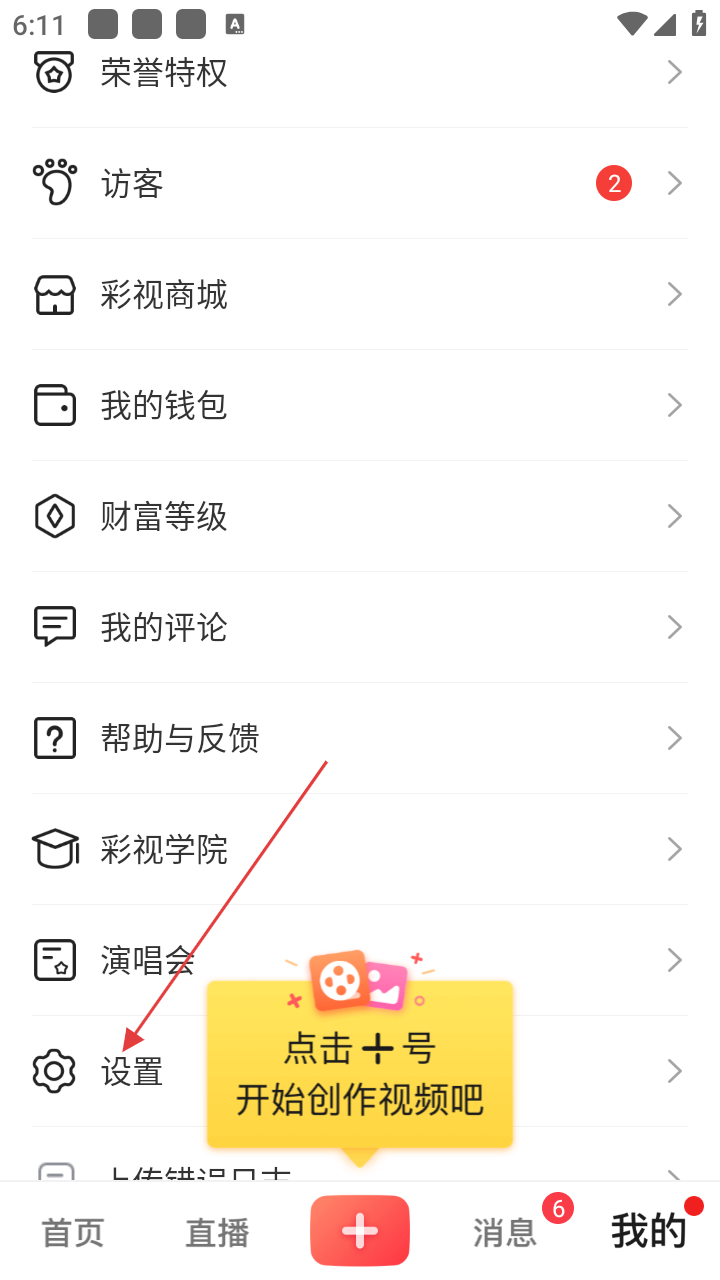Select the 我的 tab
Viewport: 720px width, 1280px height.
[649, 1232]
